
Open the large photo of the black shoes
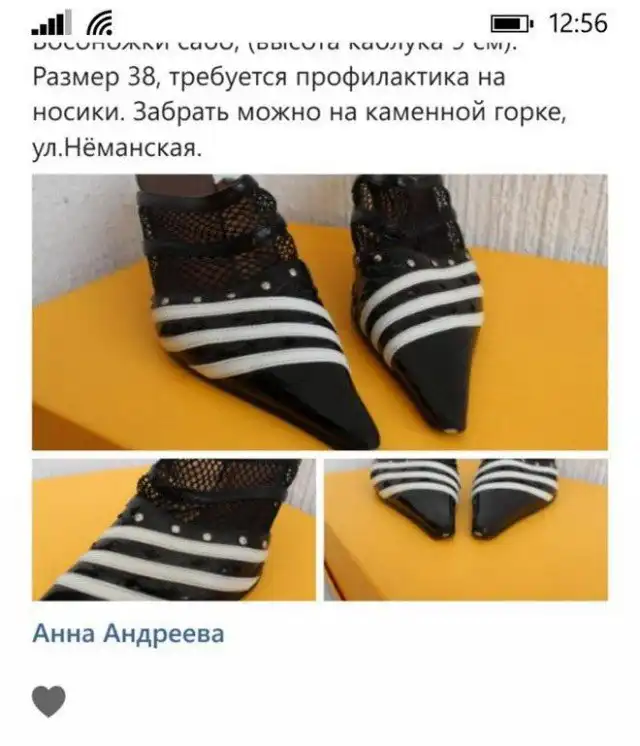320,312
